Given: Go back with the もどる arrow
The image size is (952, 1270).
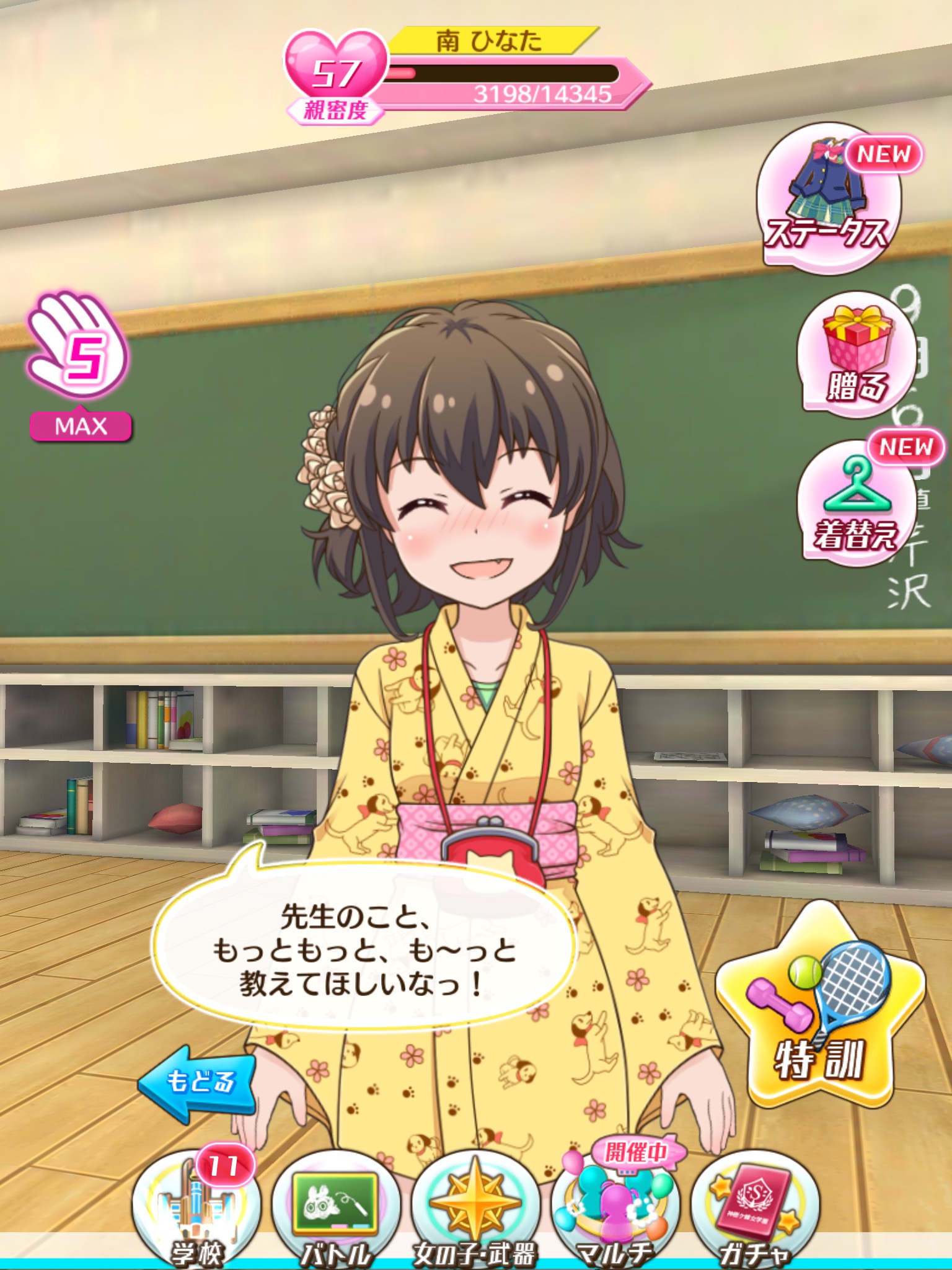Looking at the screenshot, I should [197, 1083].
